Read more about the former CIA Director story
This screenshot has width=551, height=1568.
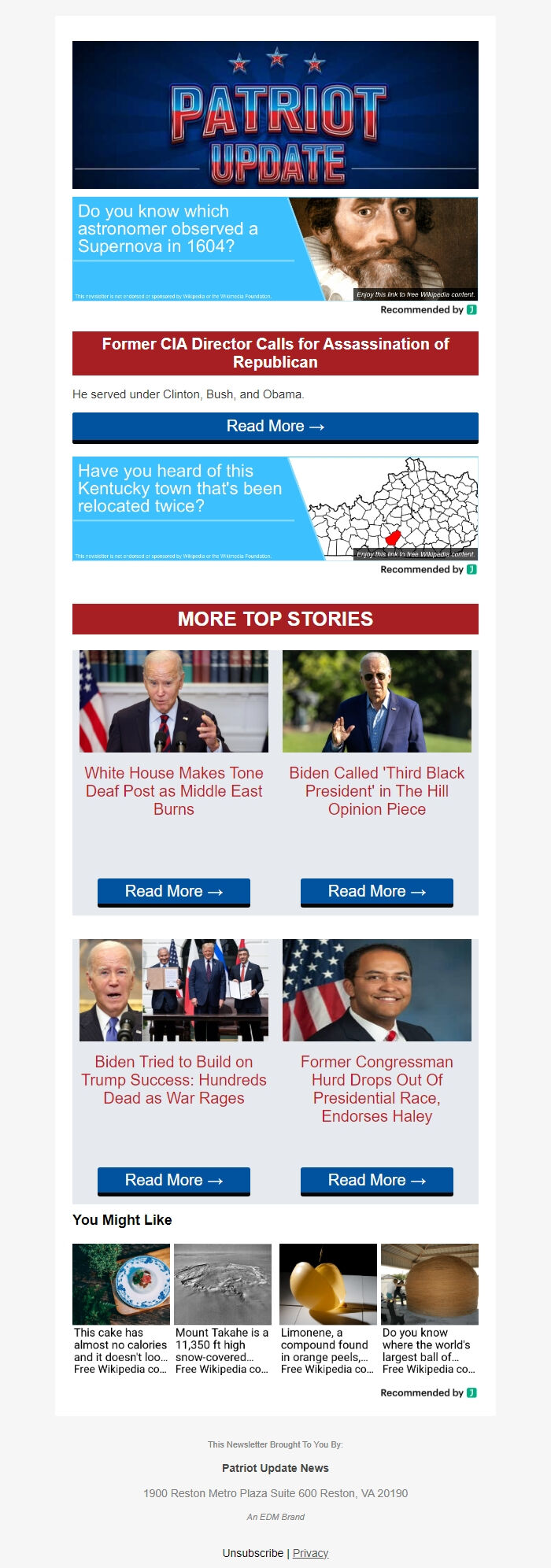tap(275, 427)
